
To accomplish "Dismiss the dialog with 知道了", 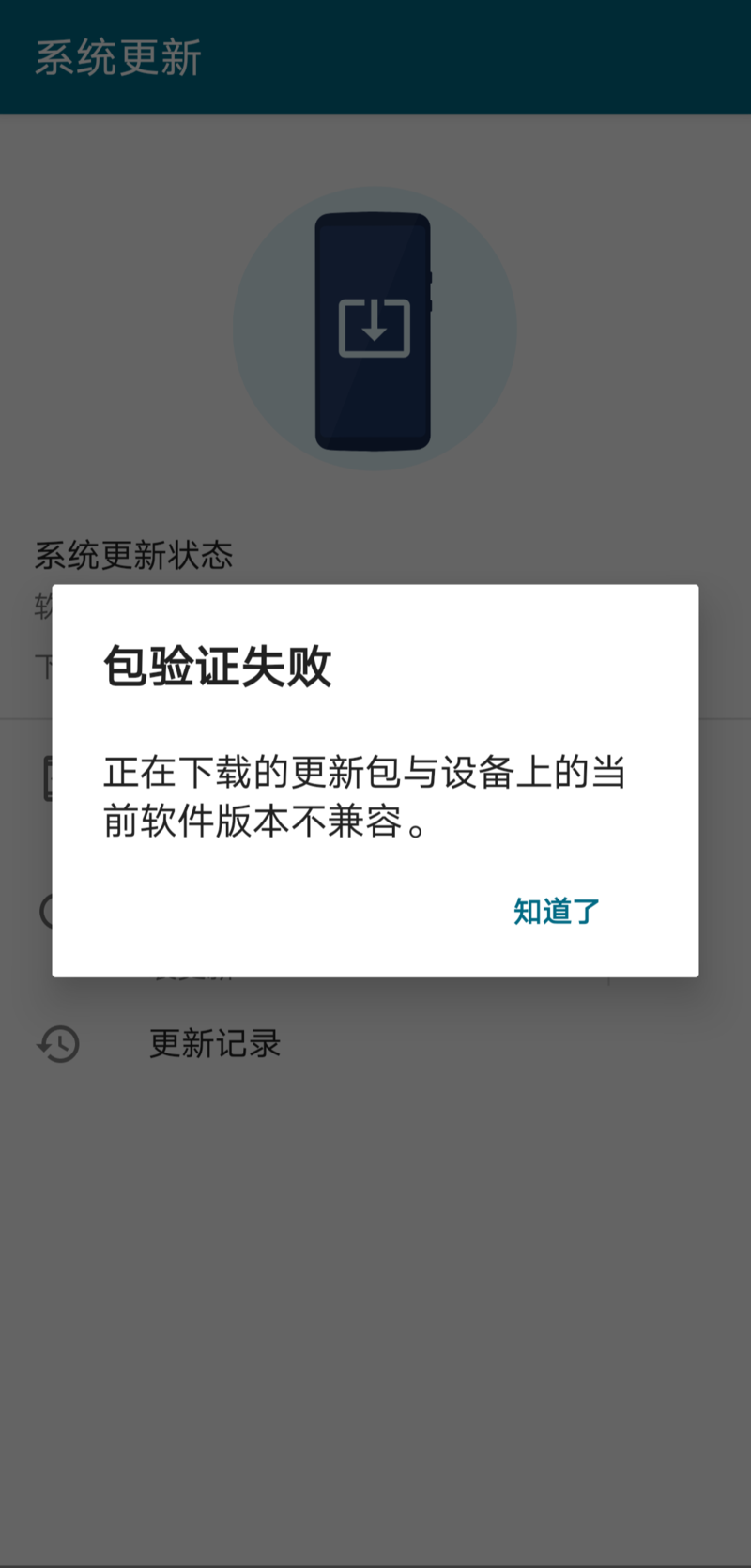I will pos(556,911).
